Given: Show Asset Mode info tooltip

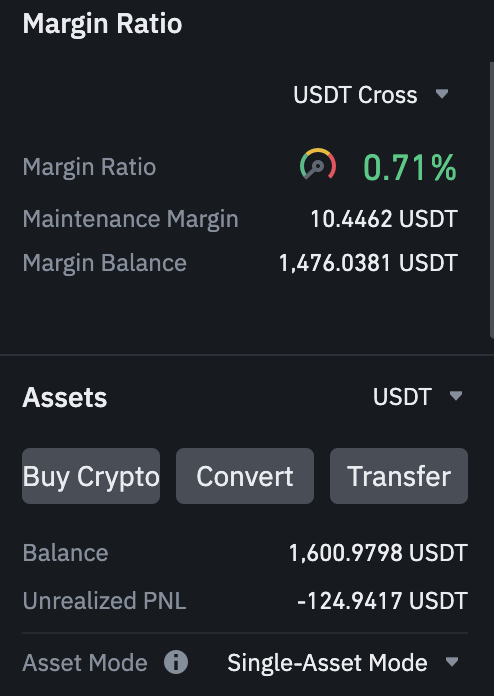Looking at the screenshot, I should click(176, 662).
